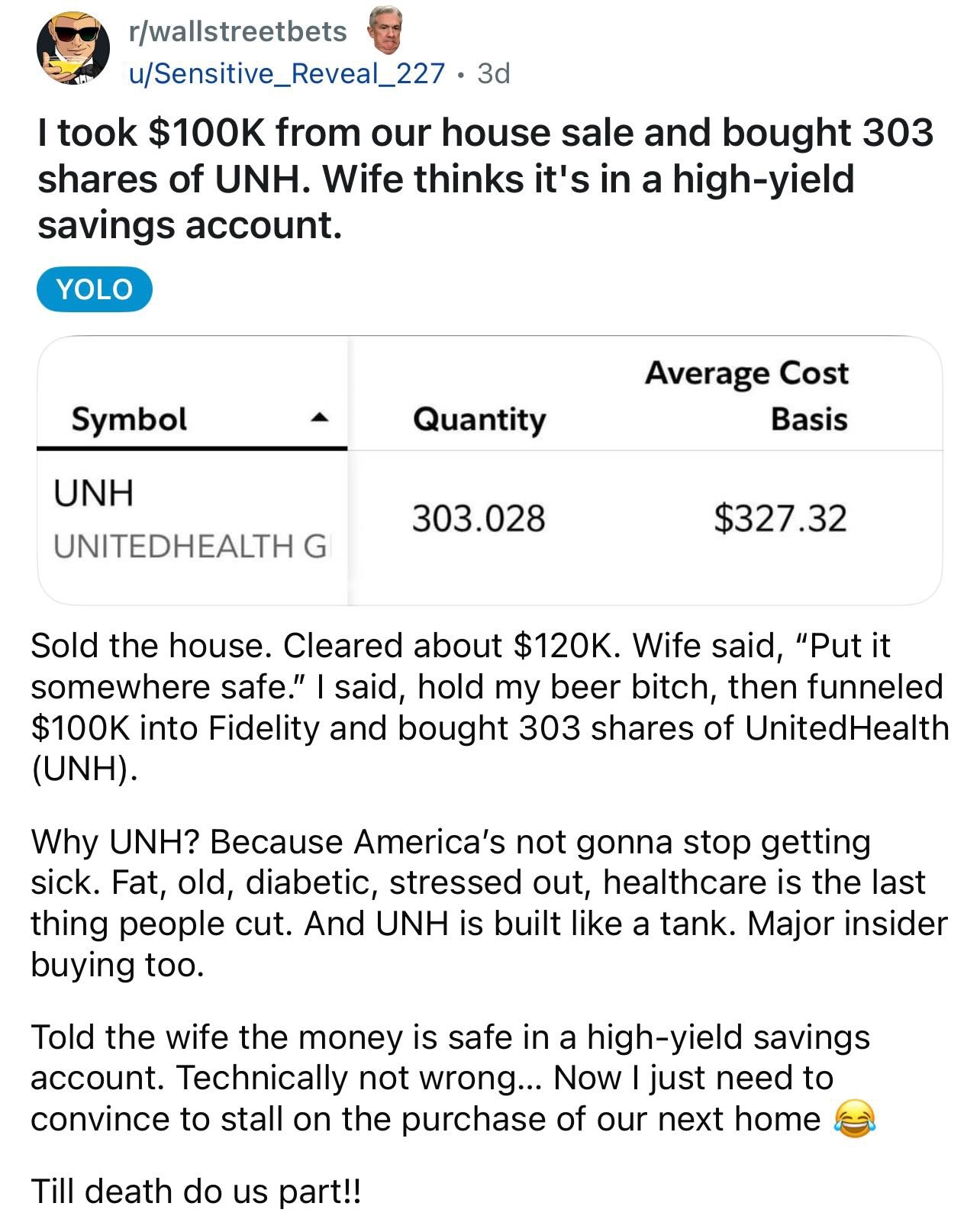Open the UNH holdings image in the post
Viewport: 980px width, 1216px height.
click(x=489, y=470)
